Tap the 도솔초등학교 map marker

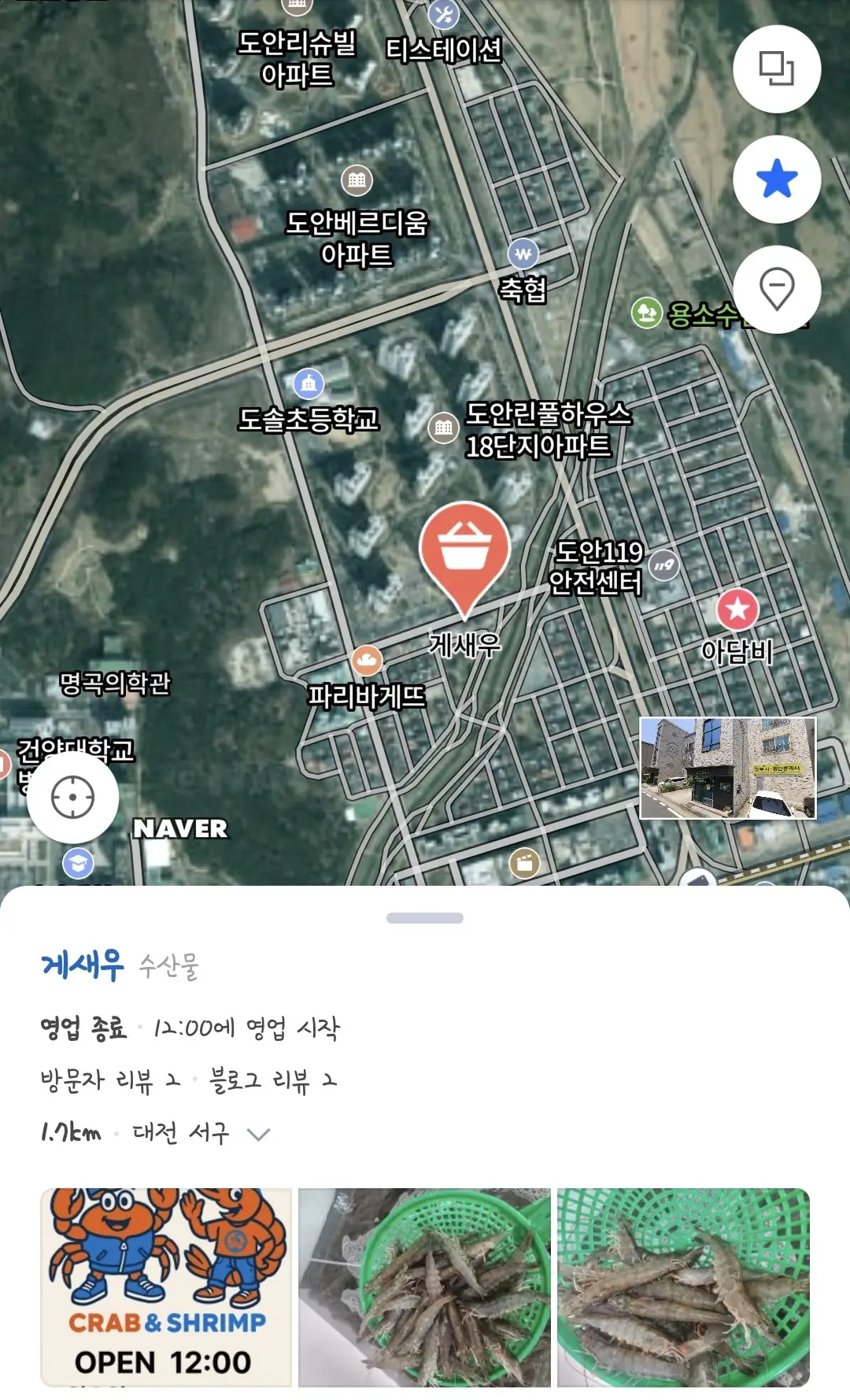click(x=309, y=384)
